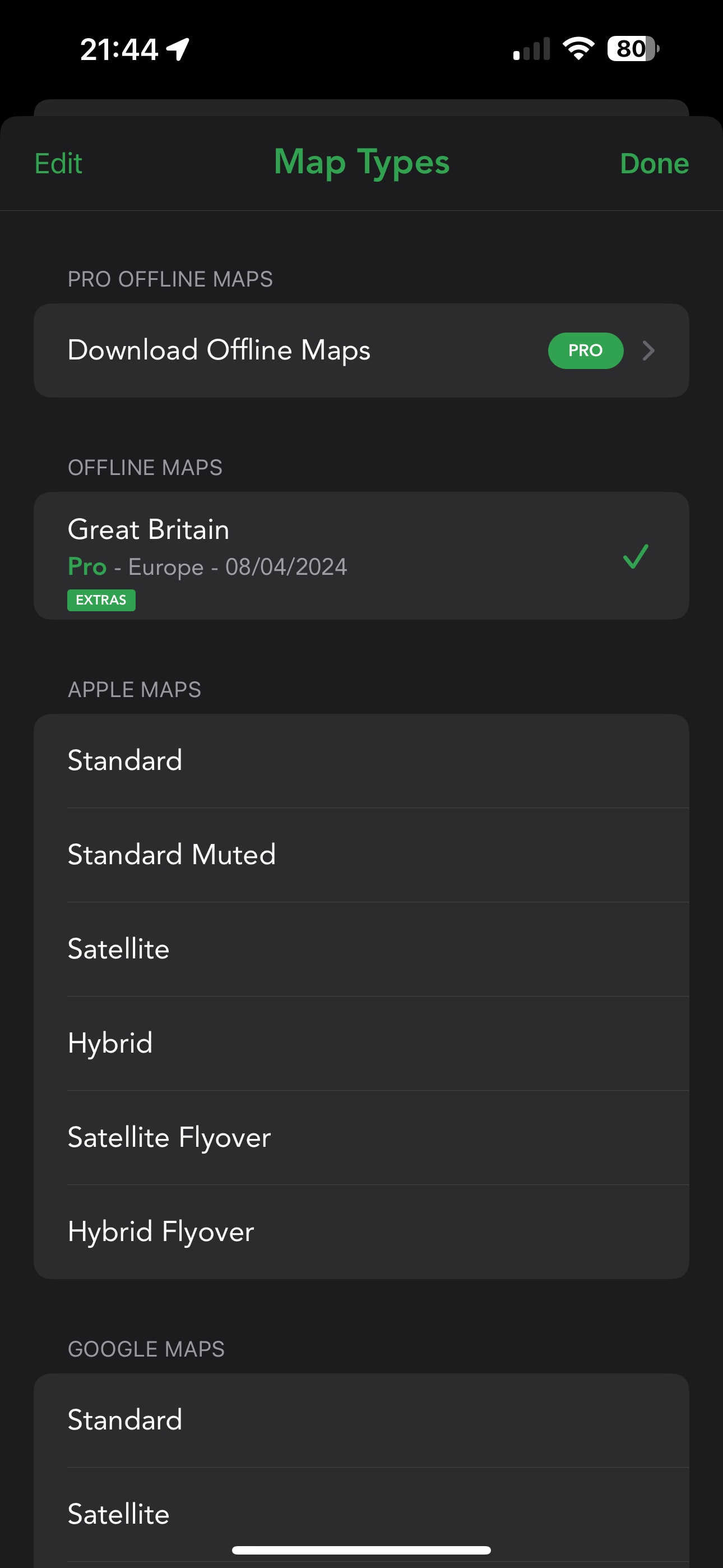Choose Apple Maps Standard map type
This screenshot has width=723, height=1568.
pos(361,761)
